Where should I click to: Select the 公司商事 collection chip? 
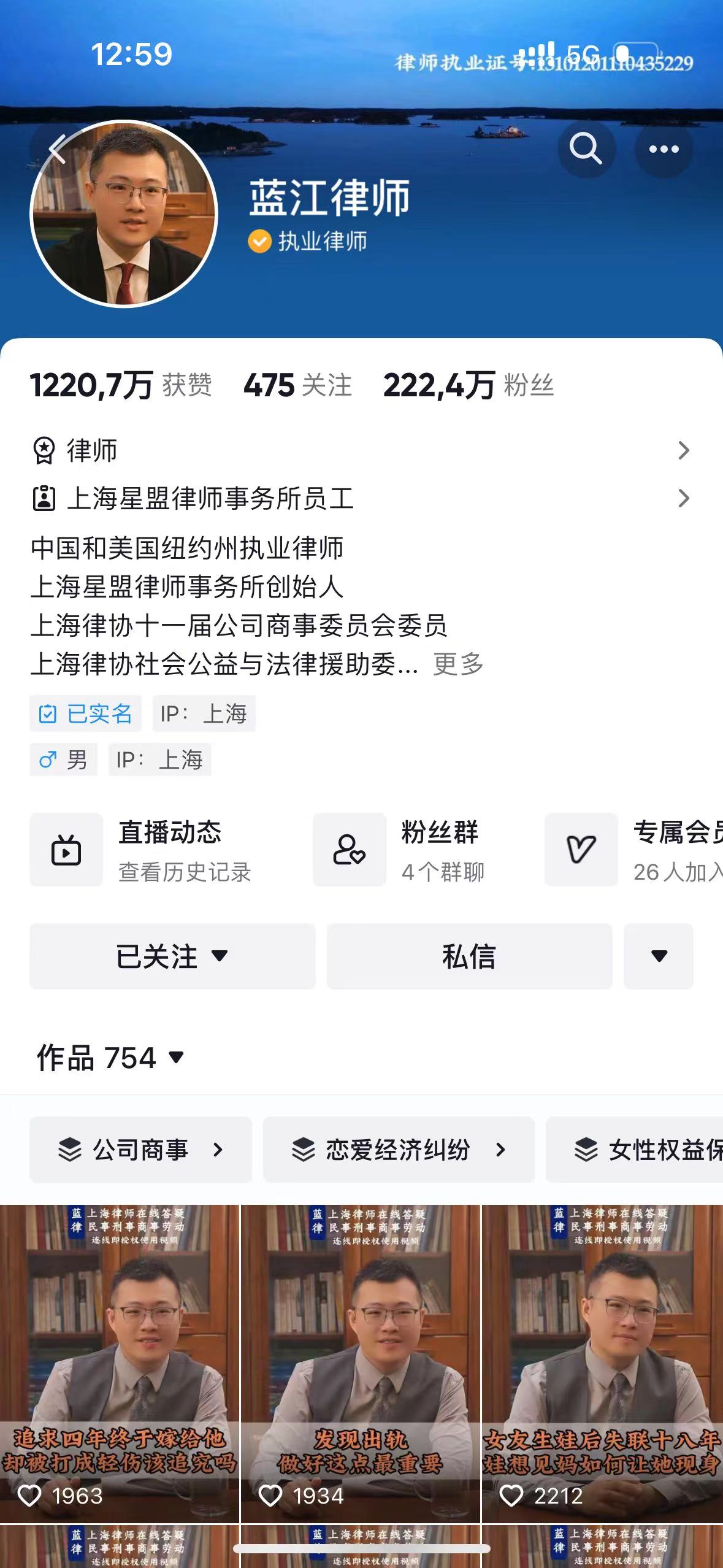coord(140,1150)
